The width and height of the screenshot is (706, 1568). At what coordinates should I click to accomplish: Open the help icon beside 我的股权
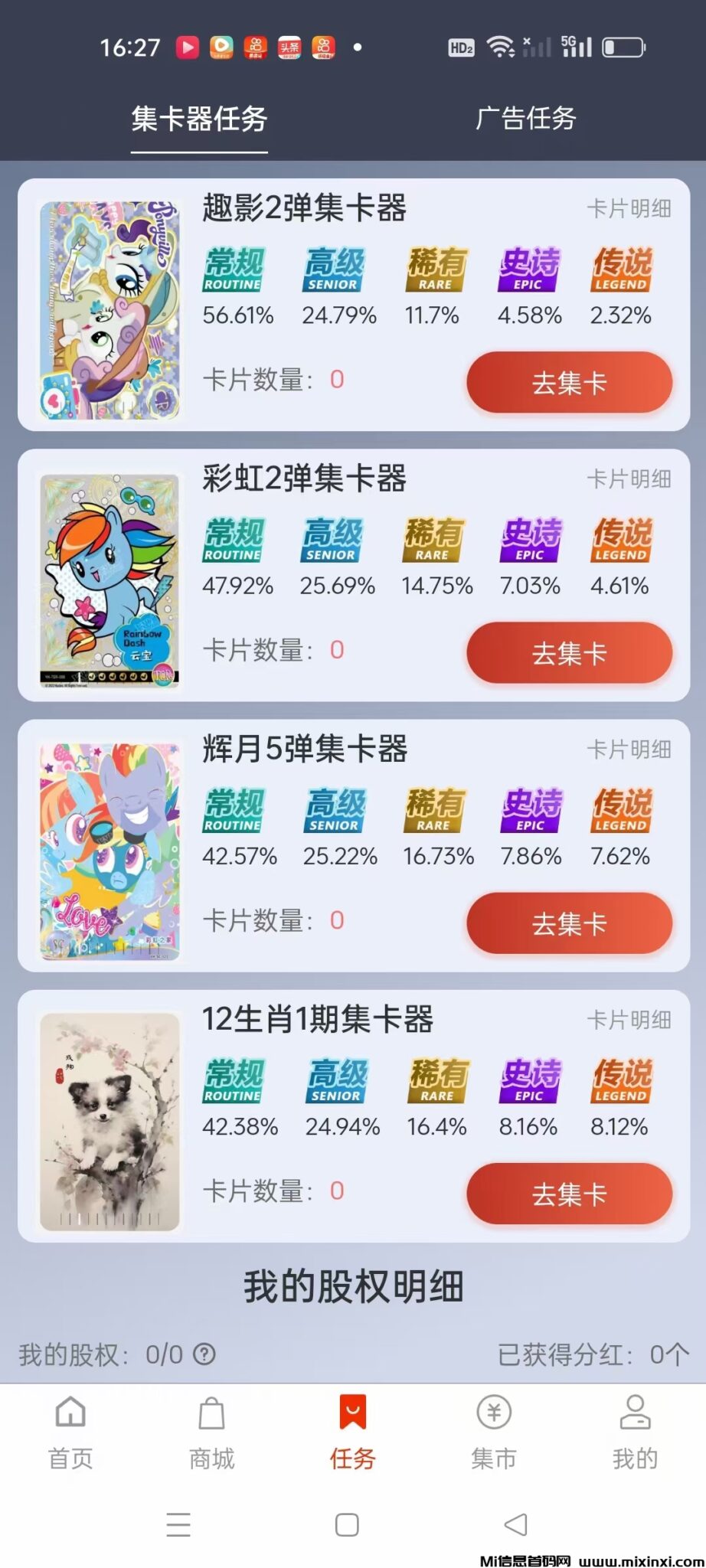204,1354
